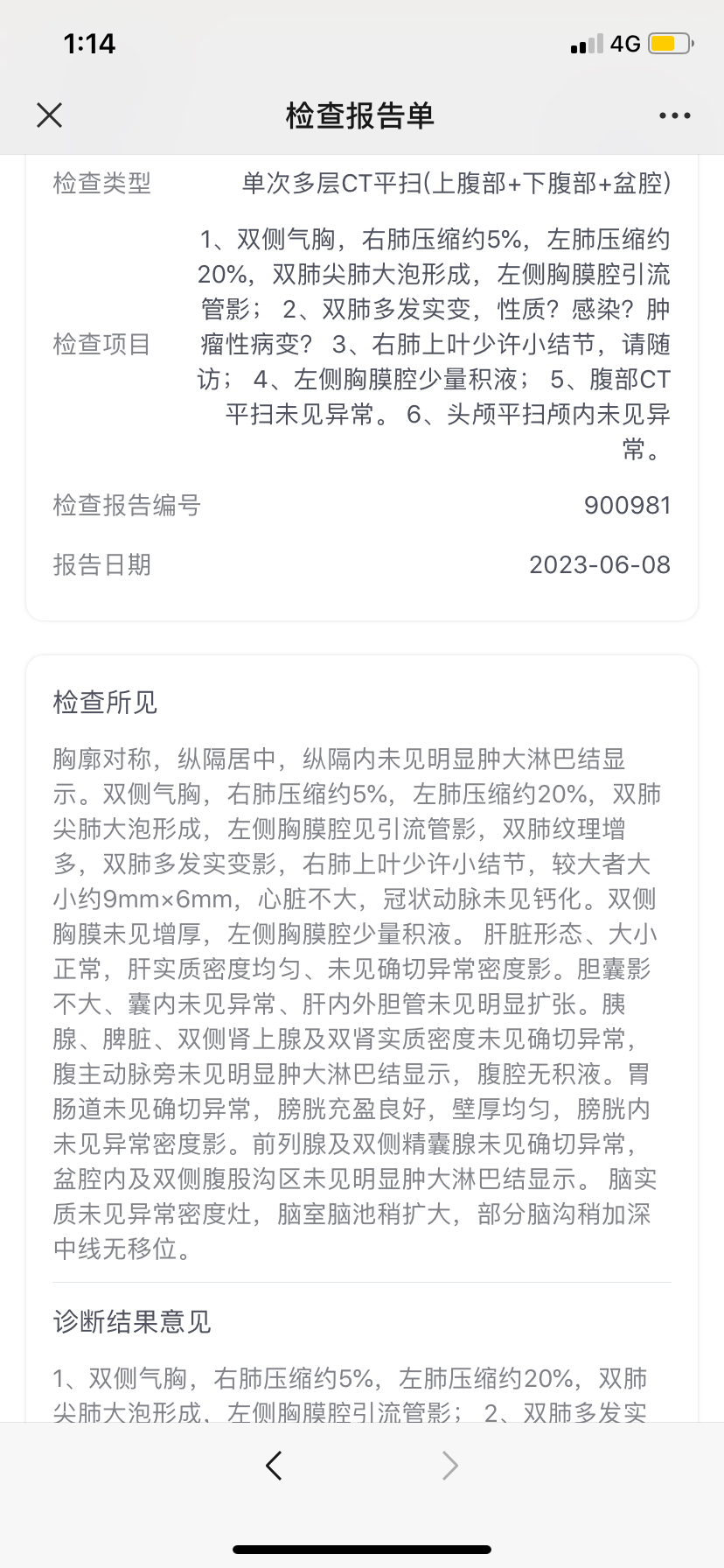
Task: Close the 检查报告单 page
Action: (50, 115)
